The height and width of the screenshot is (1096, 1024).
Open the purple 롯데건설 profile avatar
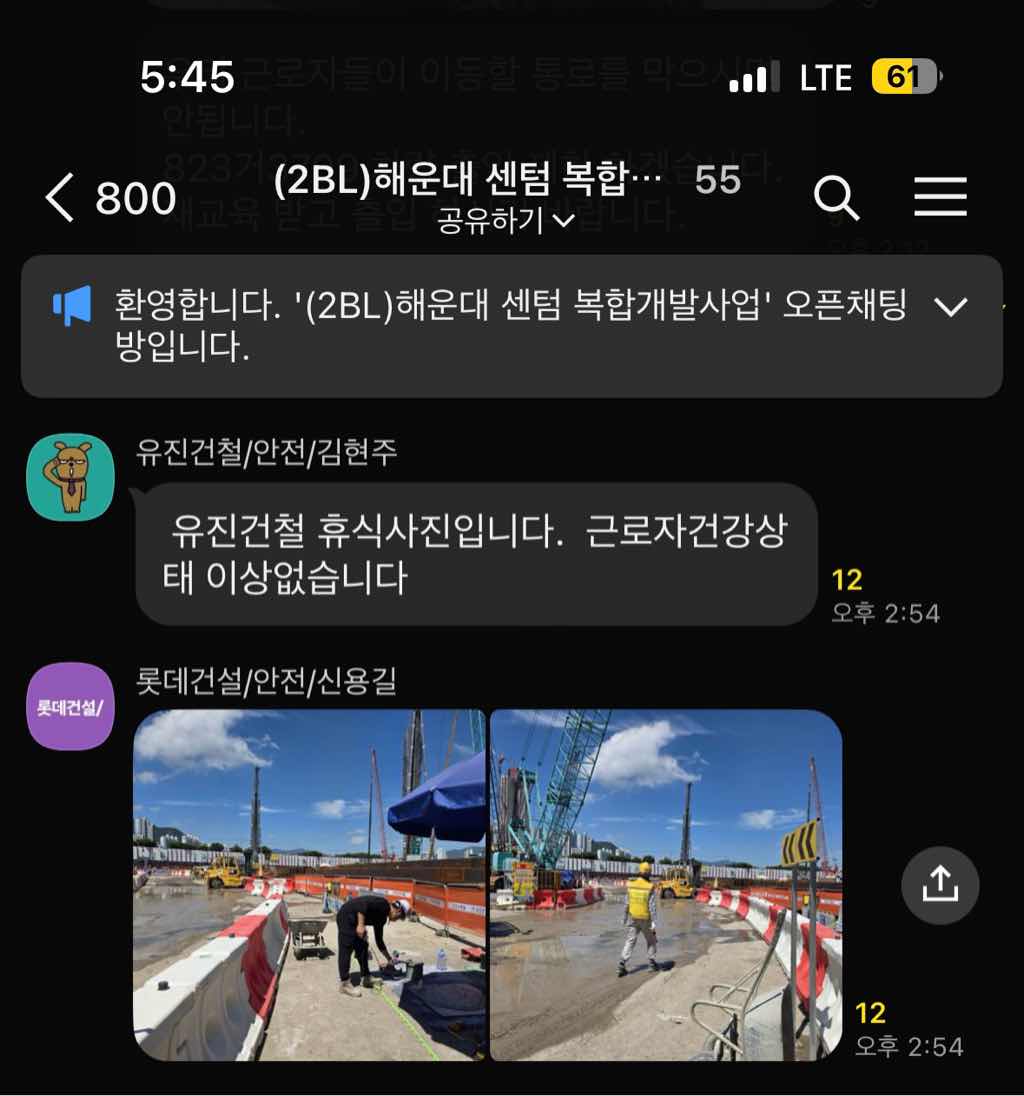(x=71, y=706)
